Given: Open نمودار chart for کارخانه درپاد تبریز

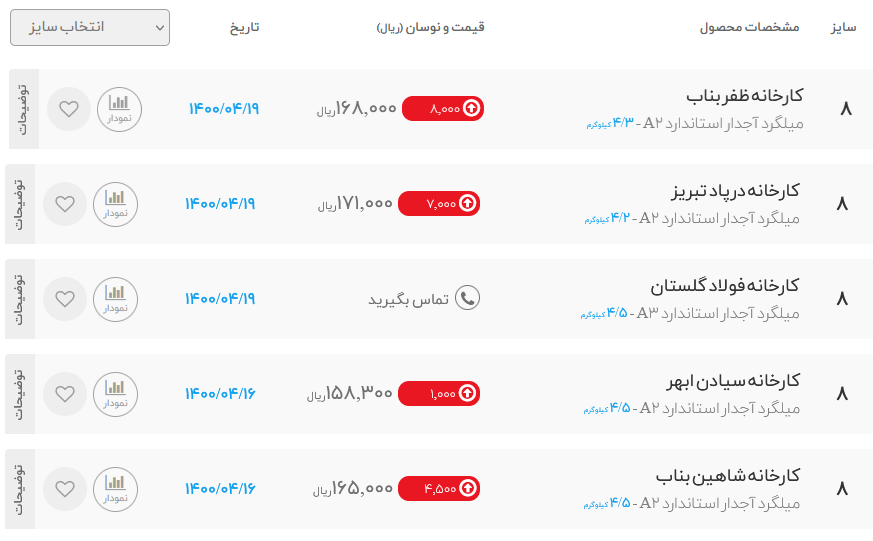Looking at the screenshot, I should [x=115, y=204].
